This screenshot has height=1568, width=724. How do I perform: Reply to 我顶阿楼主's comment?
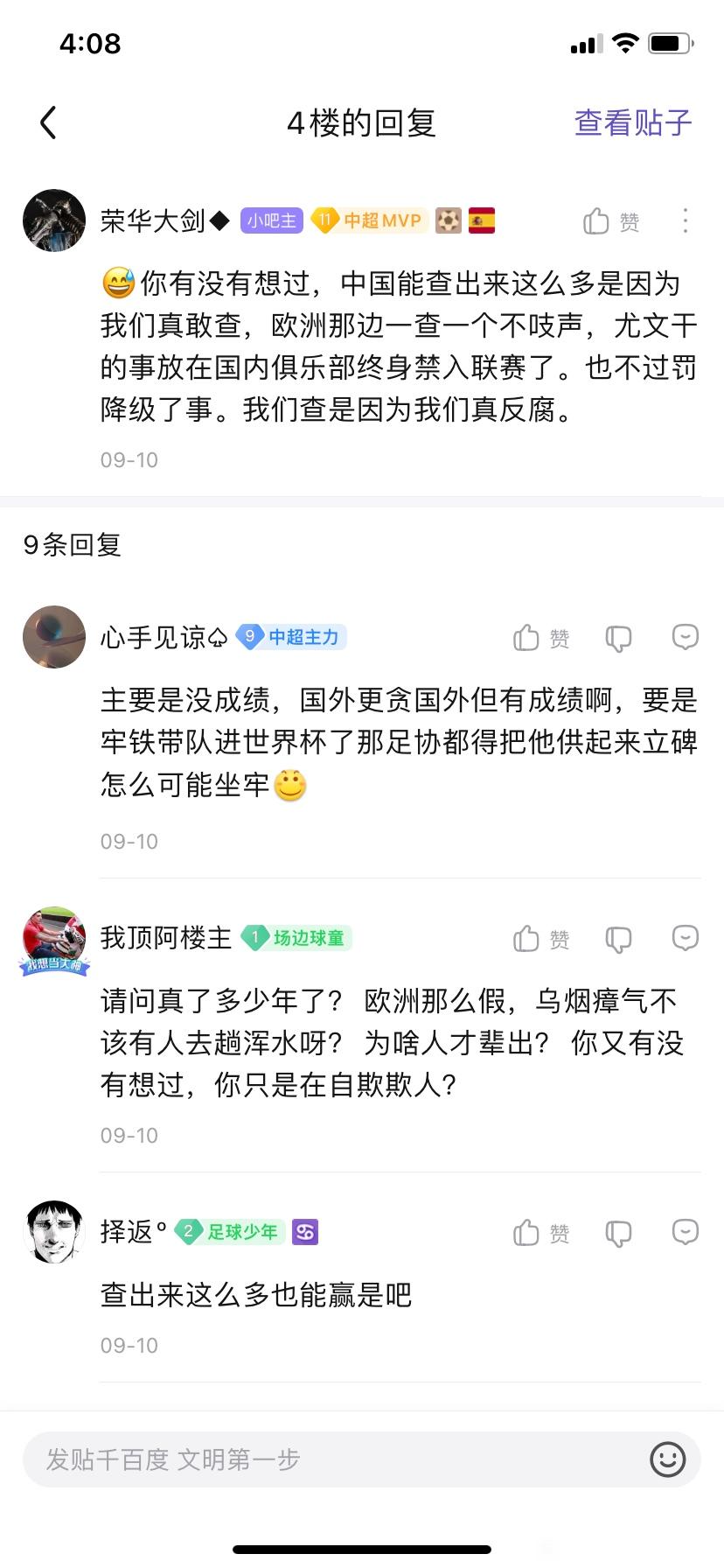(x=685, y=938)
